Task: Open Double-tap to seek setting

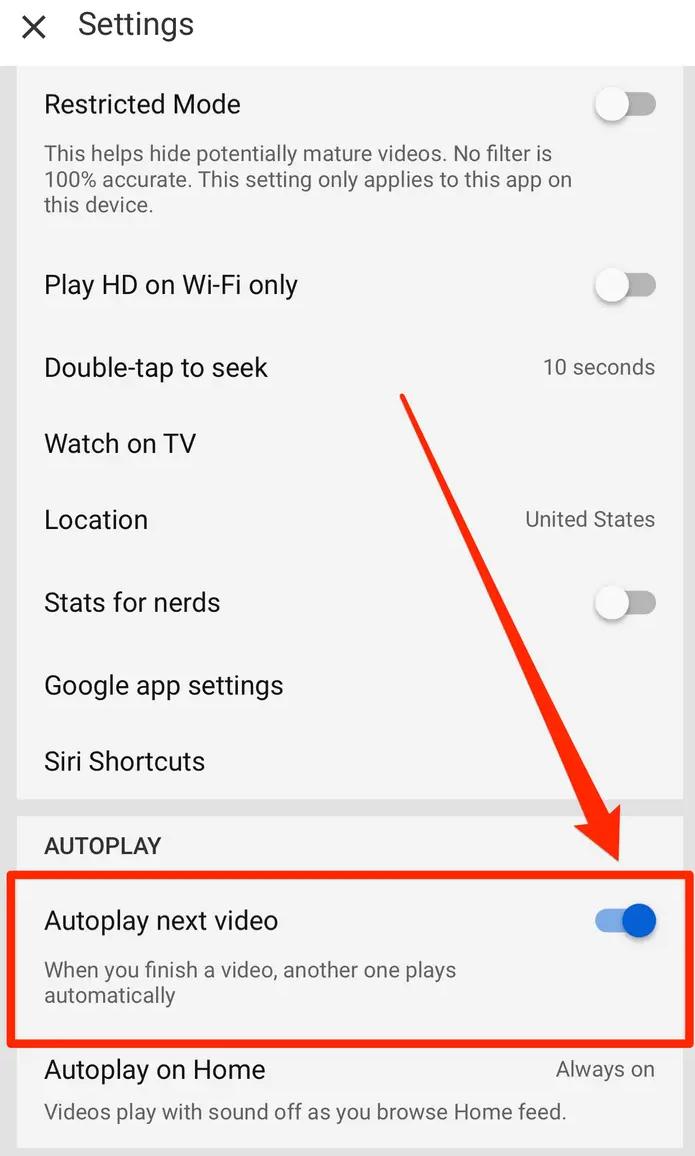Action: [349, 367]
